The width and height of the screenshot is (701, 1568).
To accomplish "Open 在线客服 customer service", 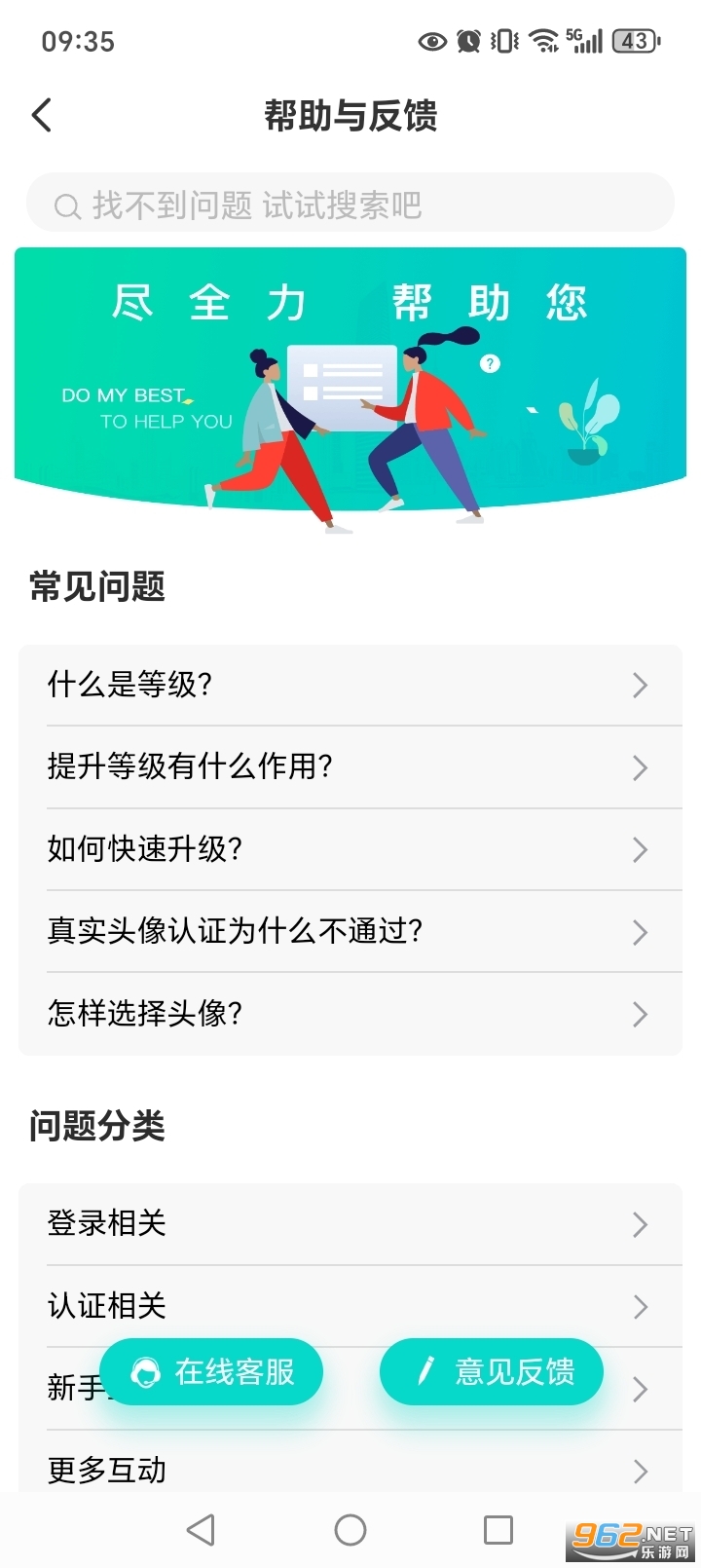I will coord(212,1371).
